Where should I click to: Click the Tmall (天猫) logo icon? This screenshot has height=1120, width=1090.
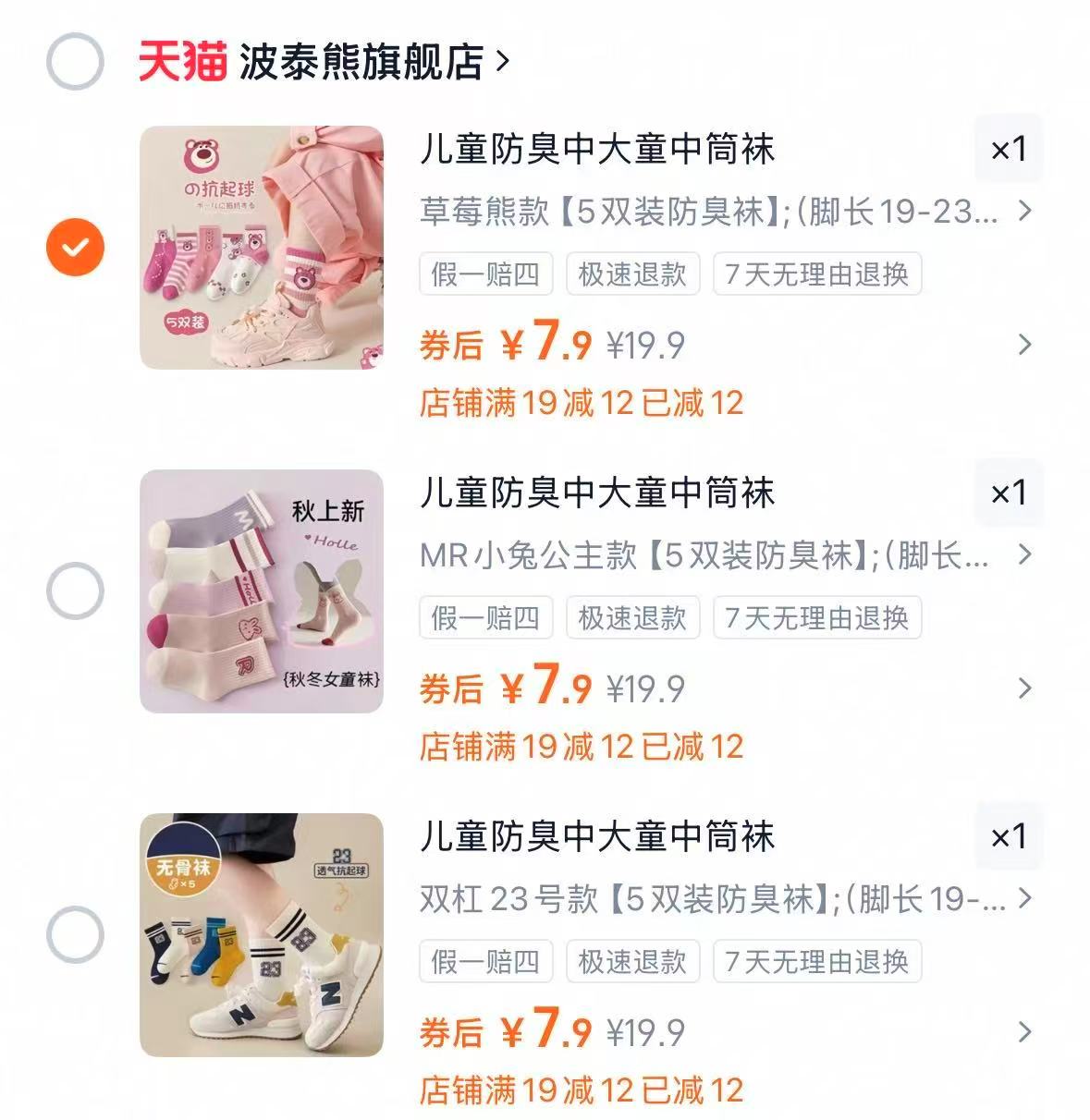tap(179, 59)
